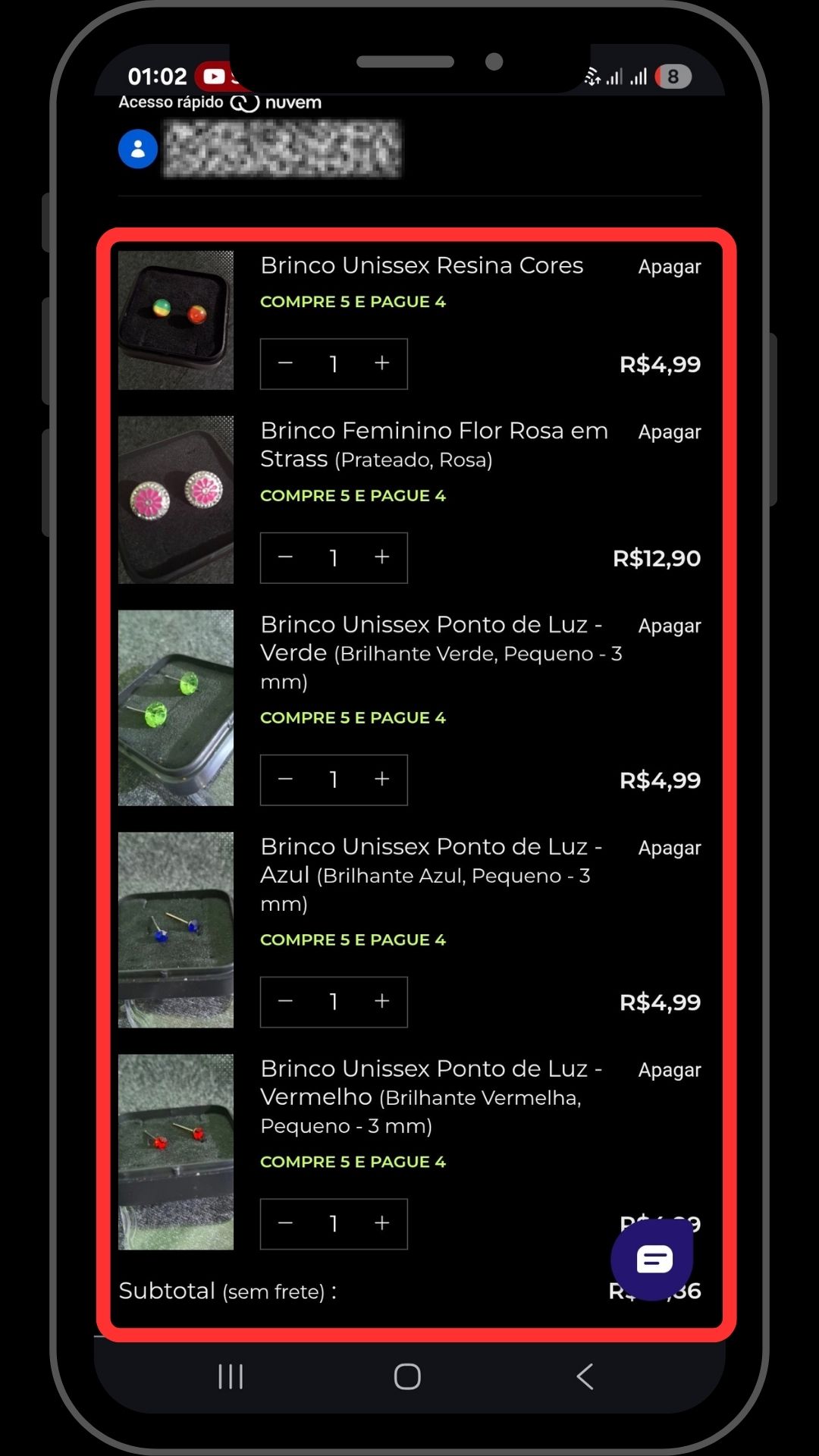Reduce quantity of Brinco Feminino Flor Rosa
The width and height of the screenshot is (819, 1456).
285,558
